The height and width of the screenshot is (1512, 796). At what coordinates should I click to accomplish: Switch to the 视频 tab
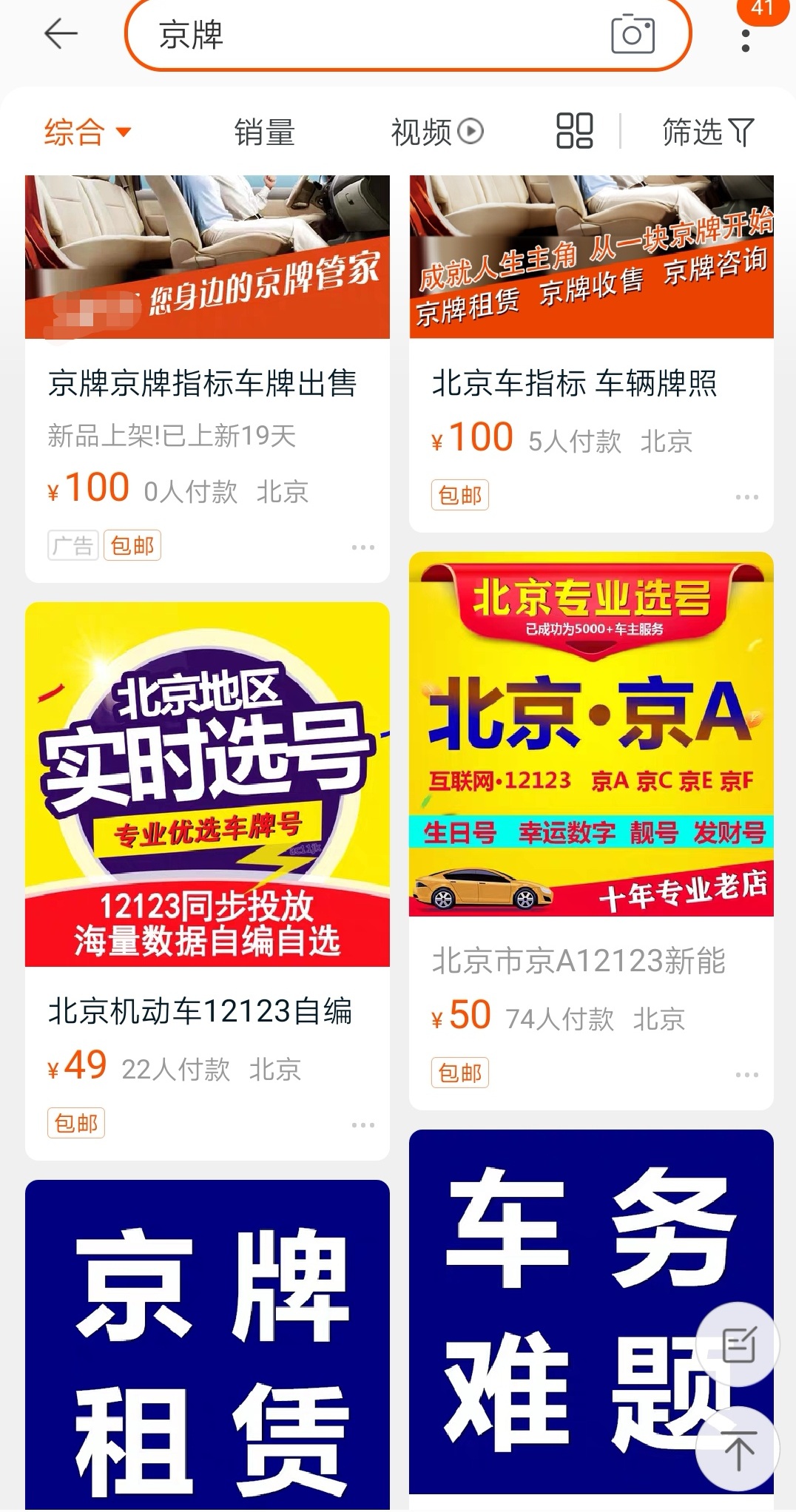(436, 132)
